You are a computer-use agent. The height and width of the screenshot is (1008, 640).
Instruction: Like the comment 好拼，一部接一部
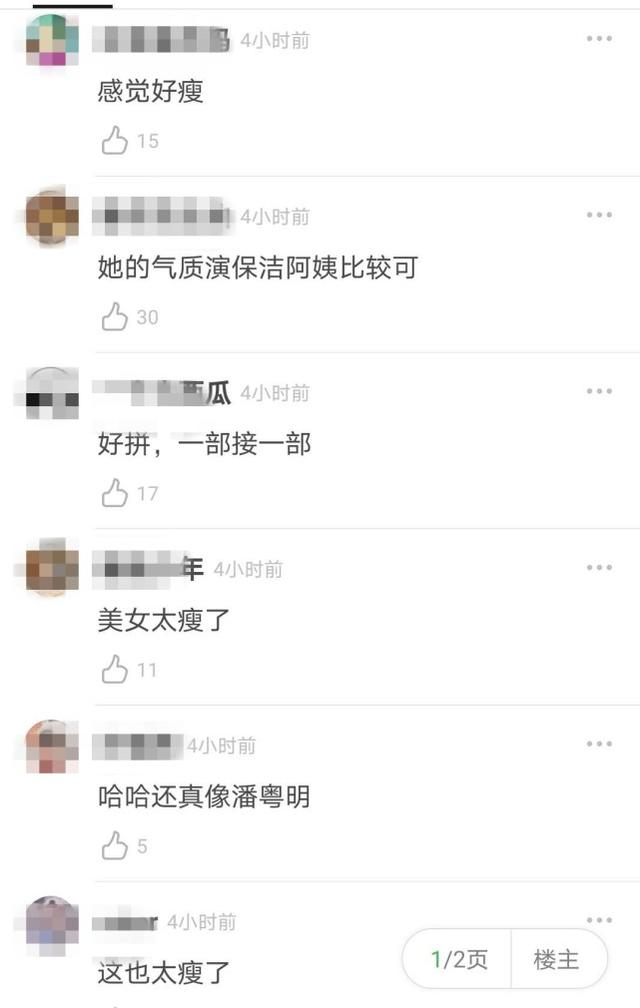click(115, 493)
